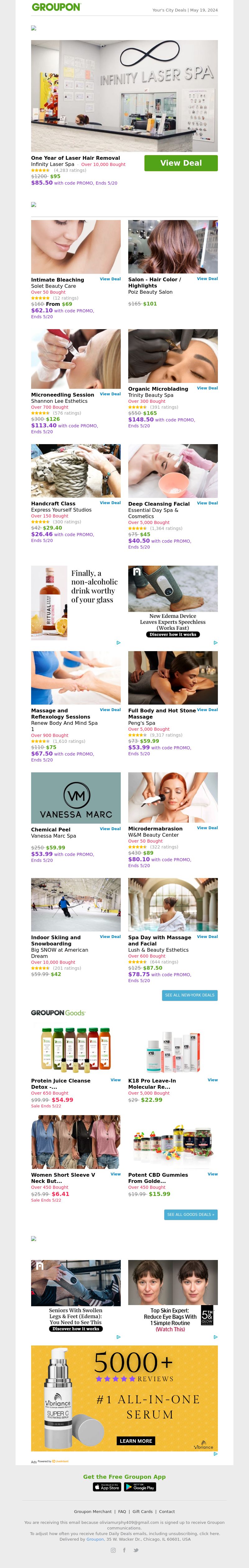Open View Deal for Indoor Skiing and Snowboarding
Image resolution: width=249 pixels, height=1568 pixels.
click(110, 937)
